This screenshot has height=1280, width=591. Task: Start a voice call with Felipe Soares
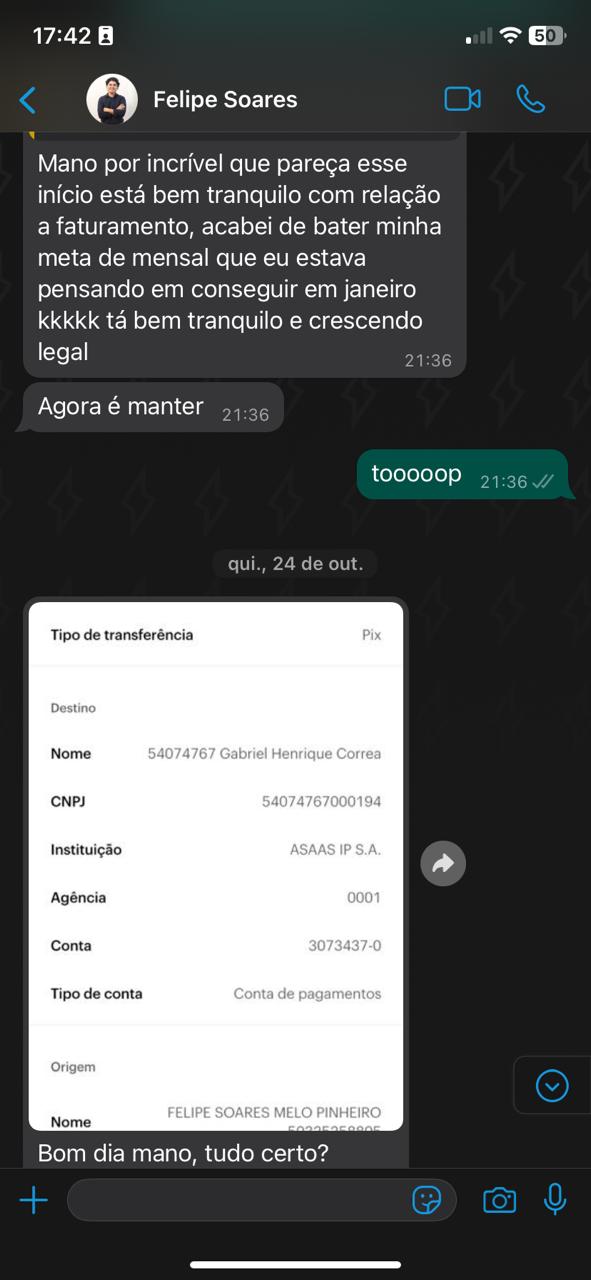click(531, 98)
